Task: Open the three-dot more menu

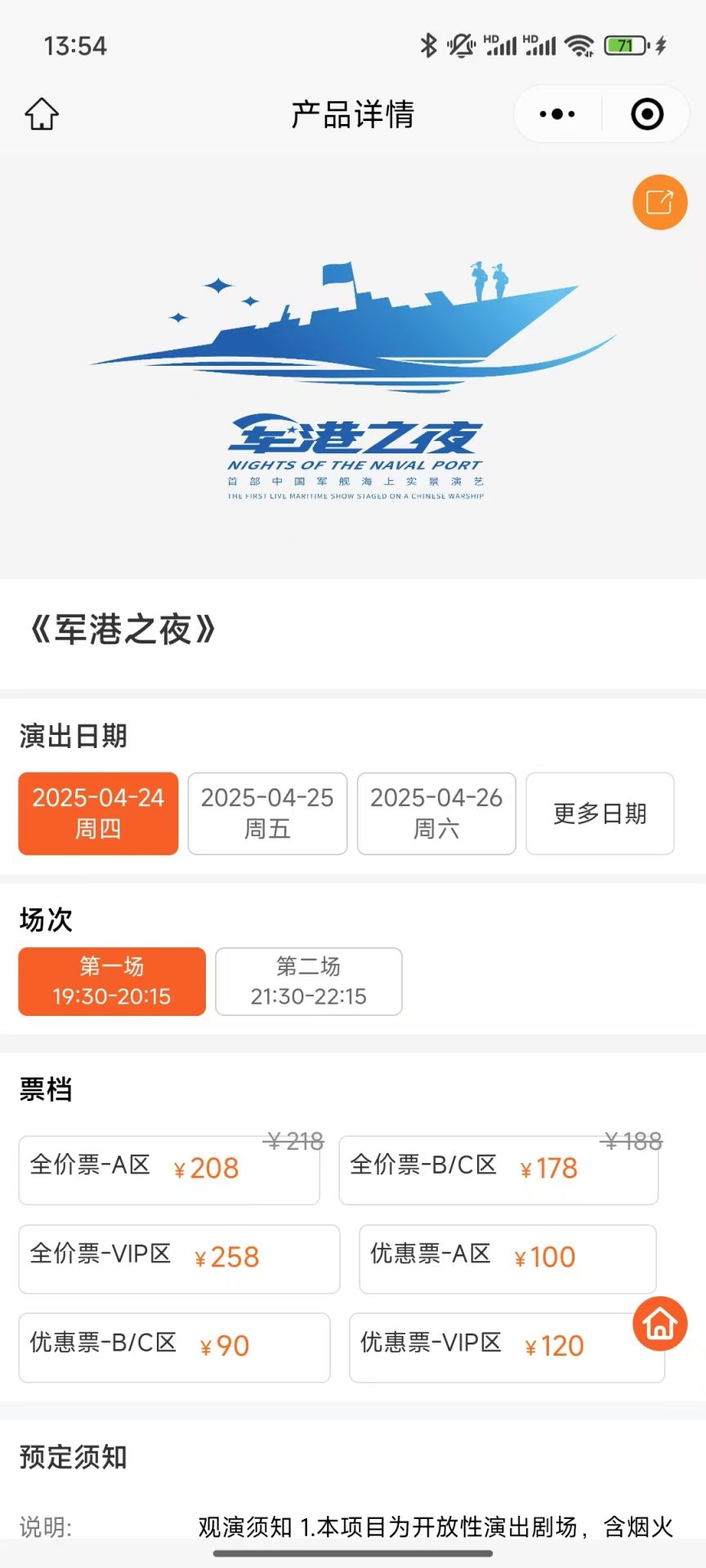Action: point(557,114)
